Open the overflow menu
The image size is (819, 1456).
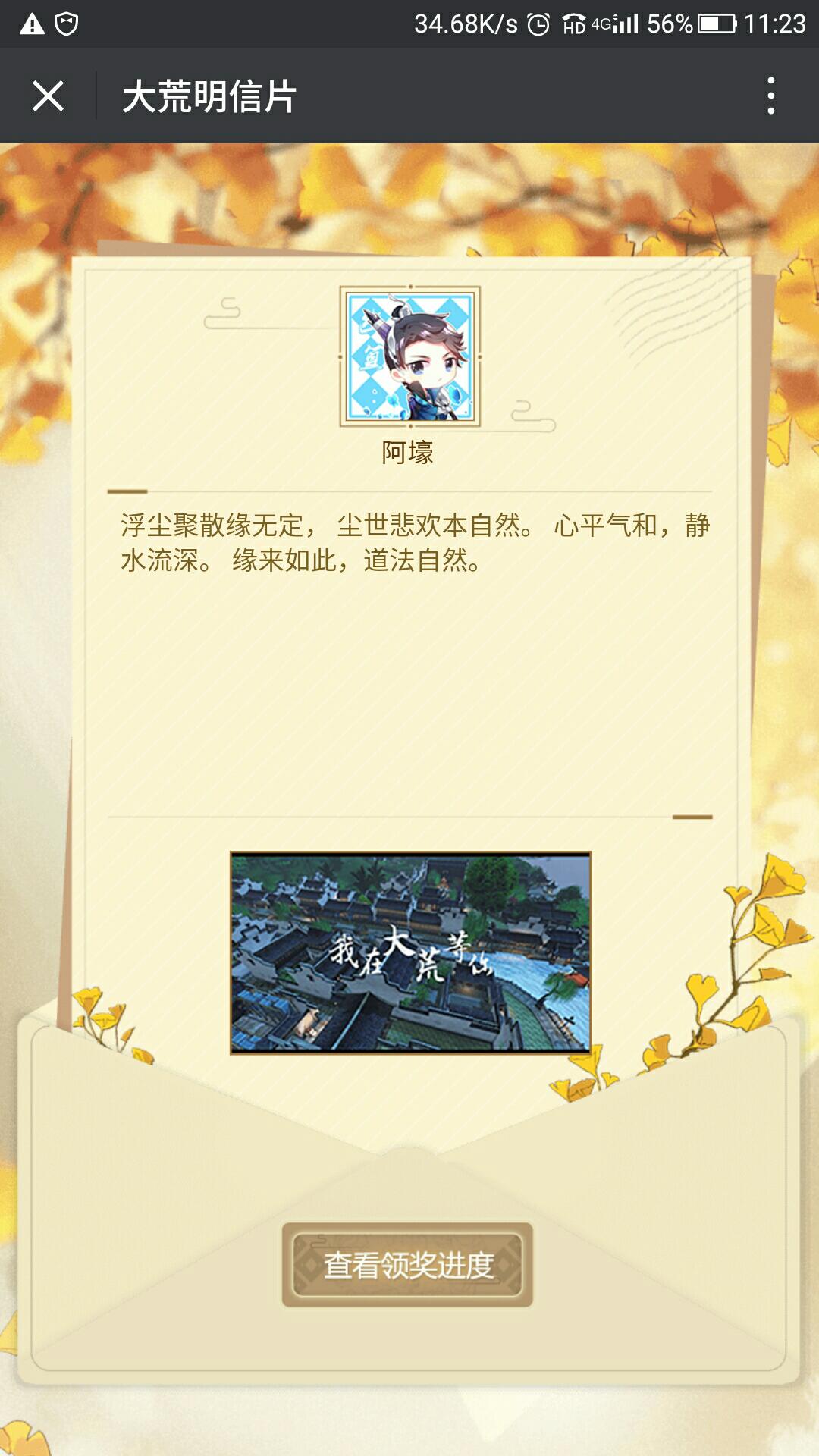(770, 96)
